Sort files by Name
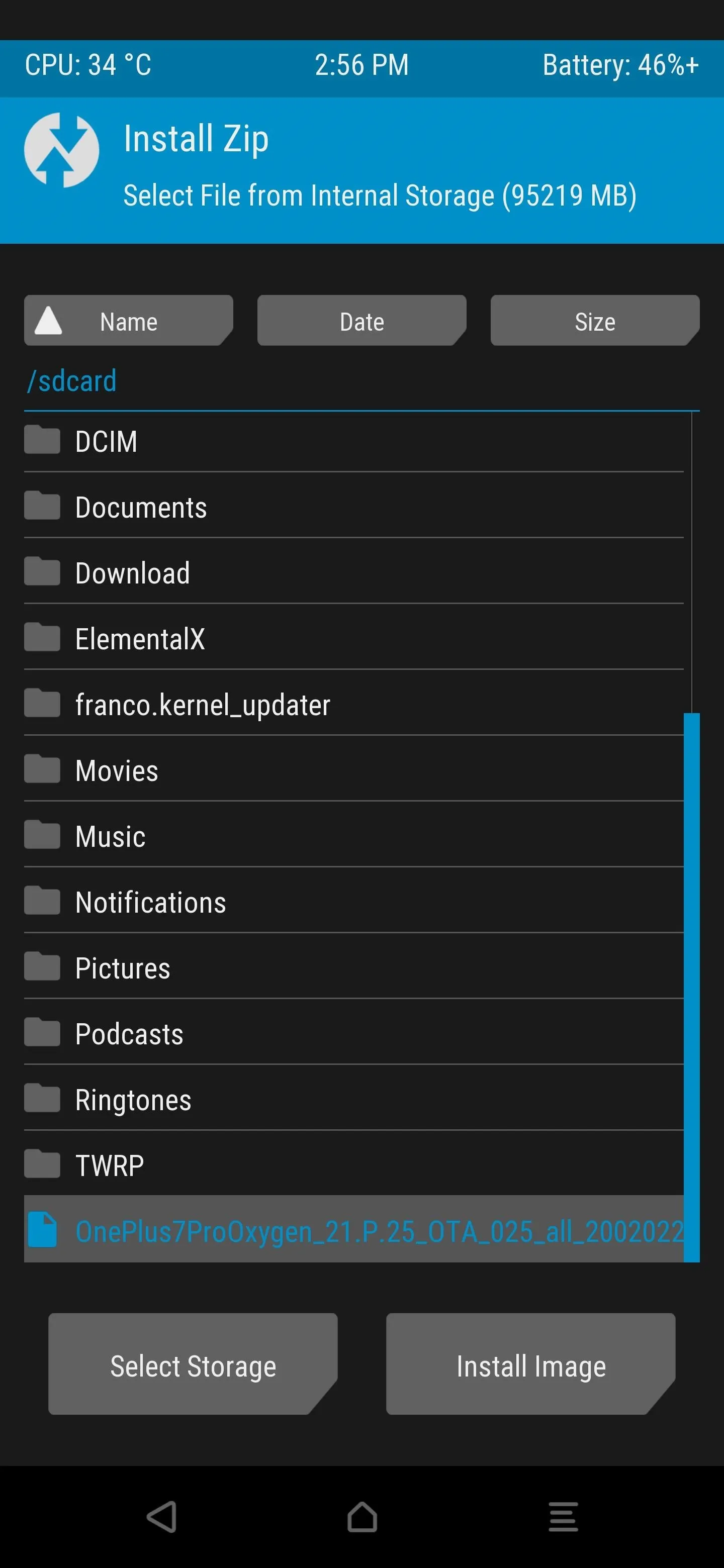Image resolution: width=724 pixels, height=1568 pixels. tap(129, 321)
